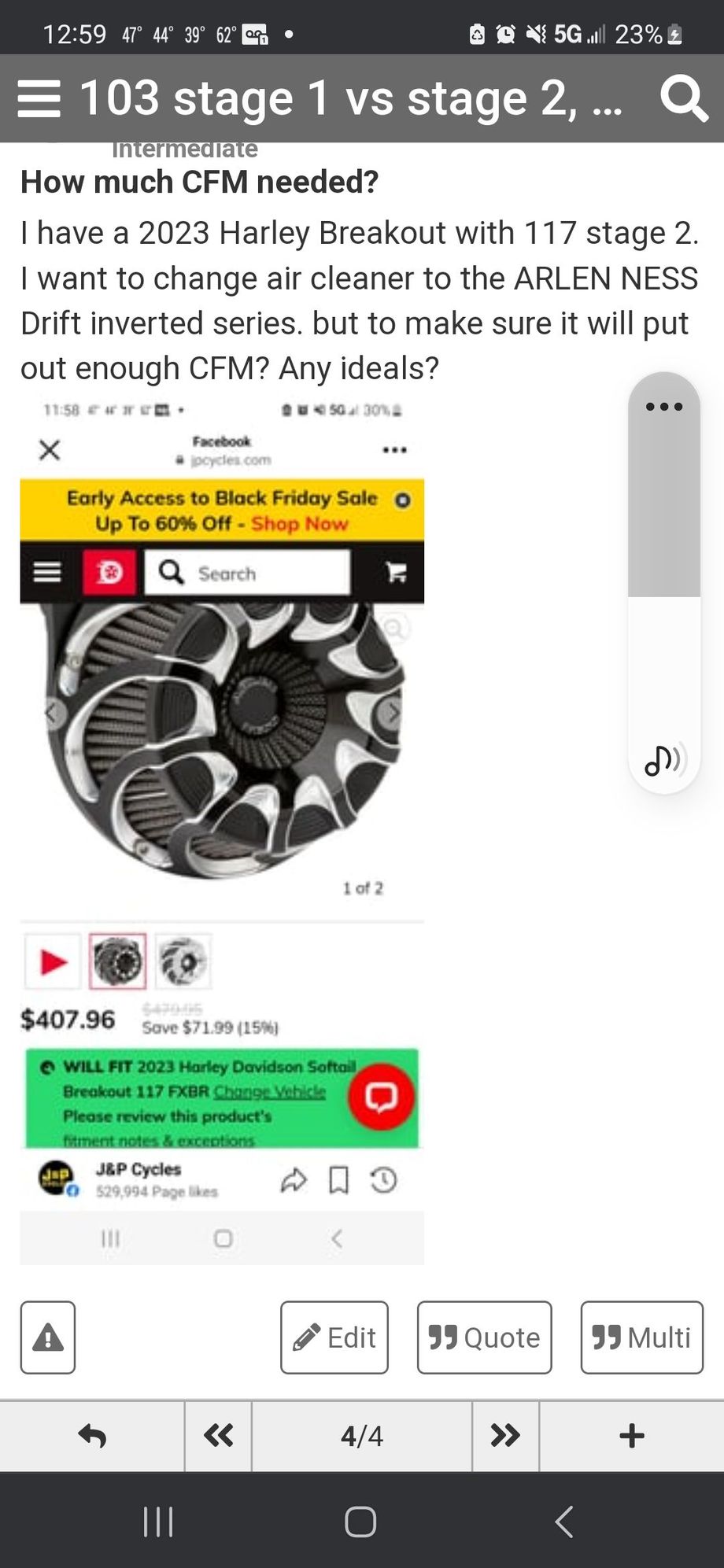Viewport: 724px width, 1568px height.
Task: Tap the media sound icon
Action: click(x=664, y=760)
